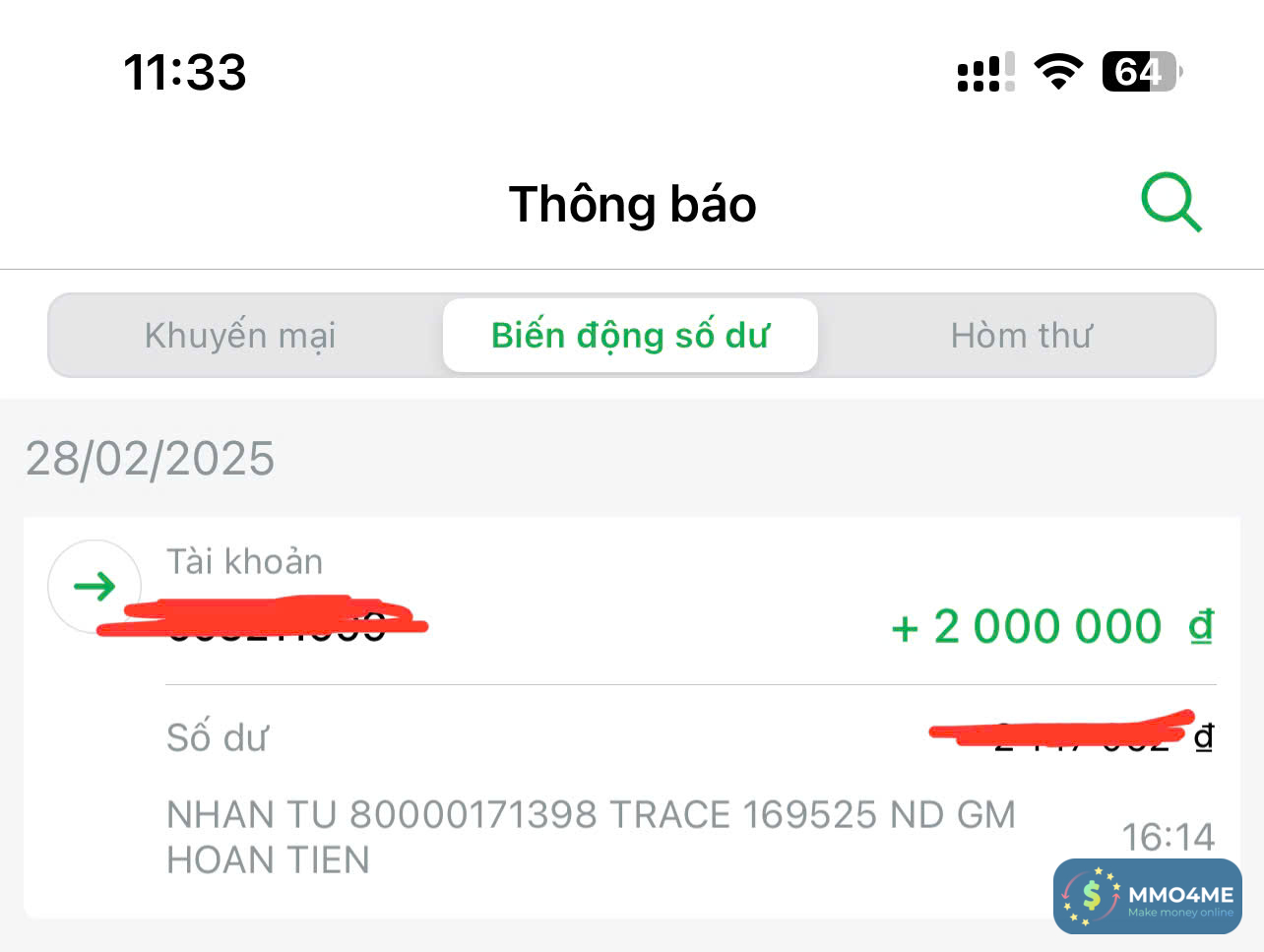The width and height of the screenshot is (1264, 952).
Task: Select the Biến động số dư tab
Action: [630, 336]
